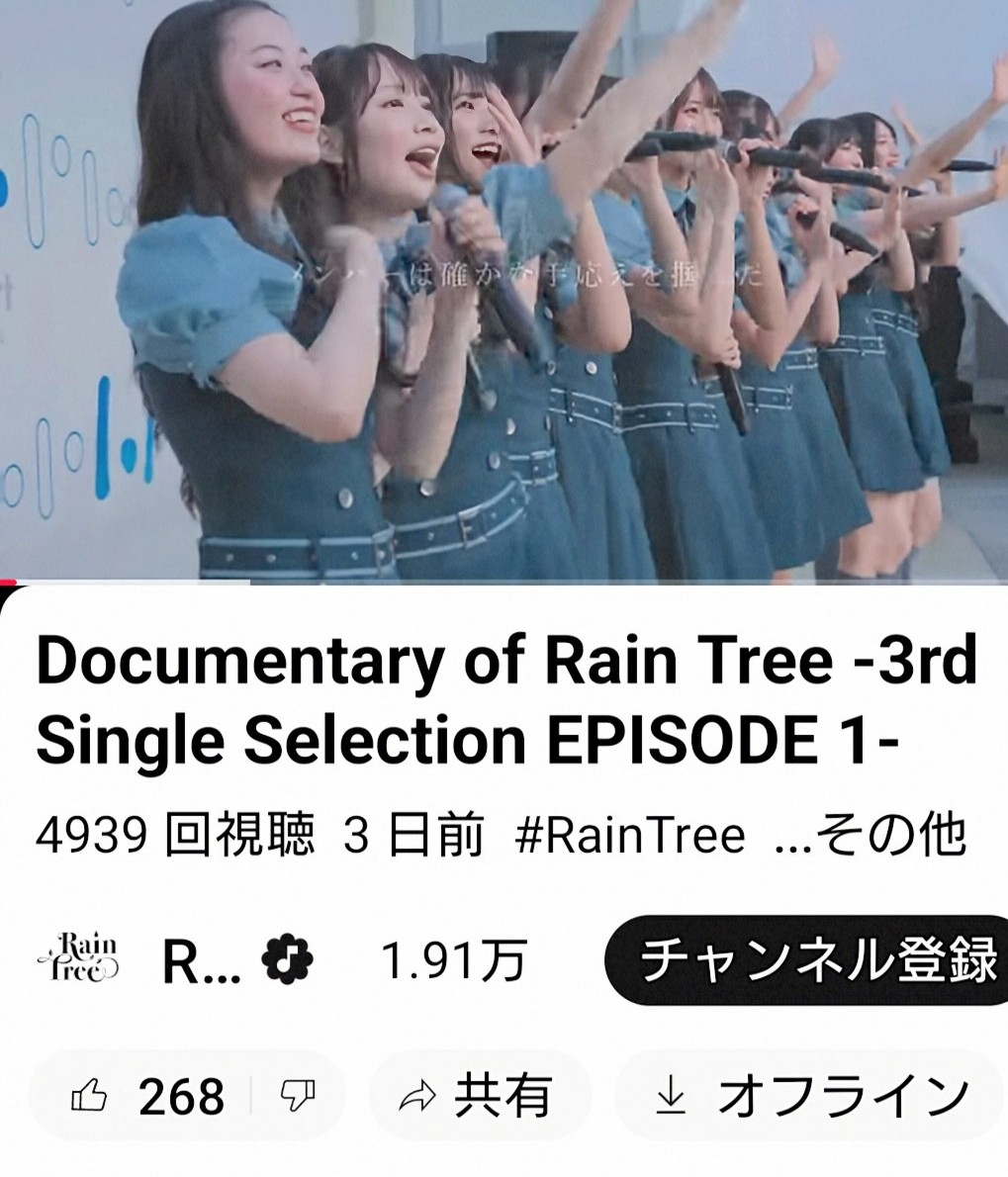Share the video with 共有
The height and width of the screenshot is (1177, 1008).
click(477, 1096)
